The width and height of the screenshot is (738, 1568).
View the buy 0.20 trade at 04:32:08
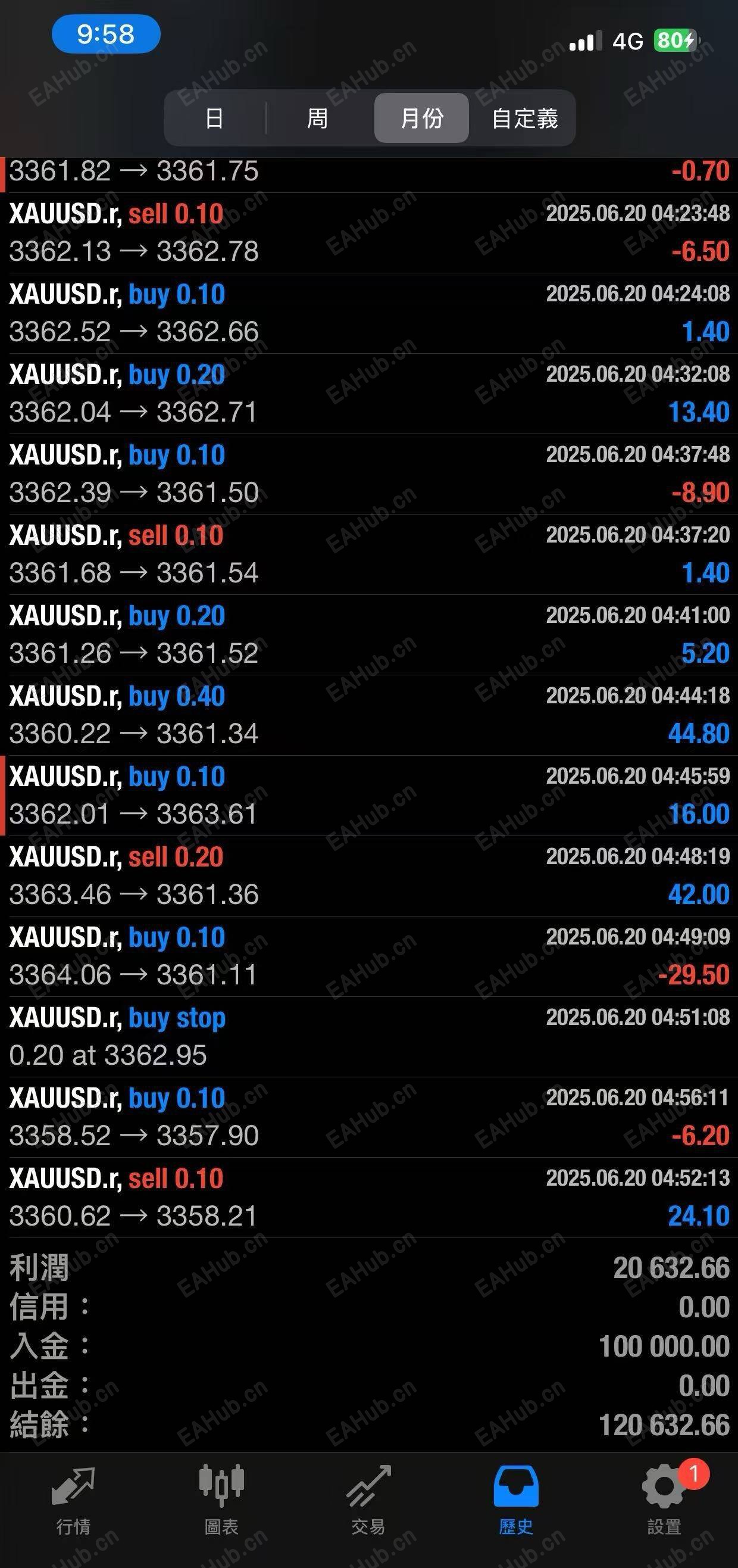[368, 393]
